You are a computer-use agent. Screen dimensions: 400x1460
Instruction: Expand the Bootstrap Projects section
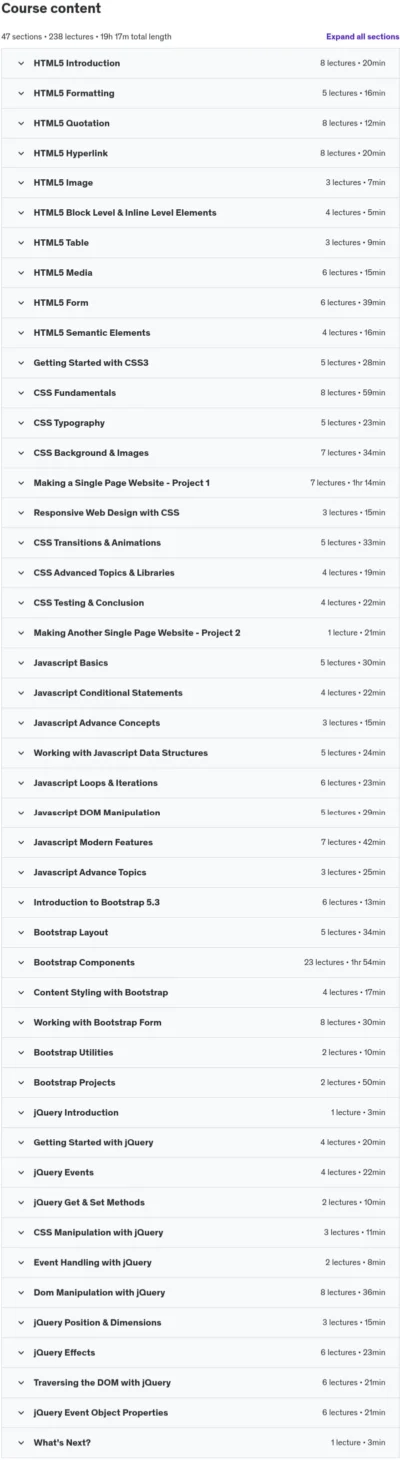pyautogui.click(x=200, y=1083)
